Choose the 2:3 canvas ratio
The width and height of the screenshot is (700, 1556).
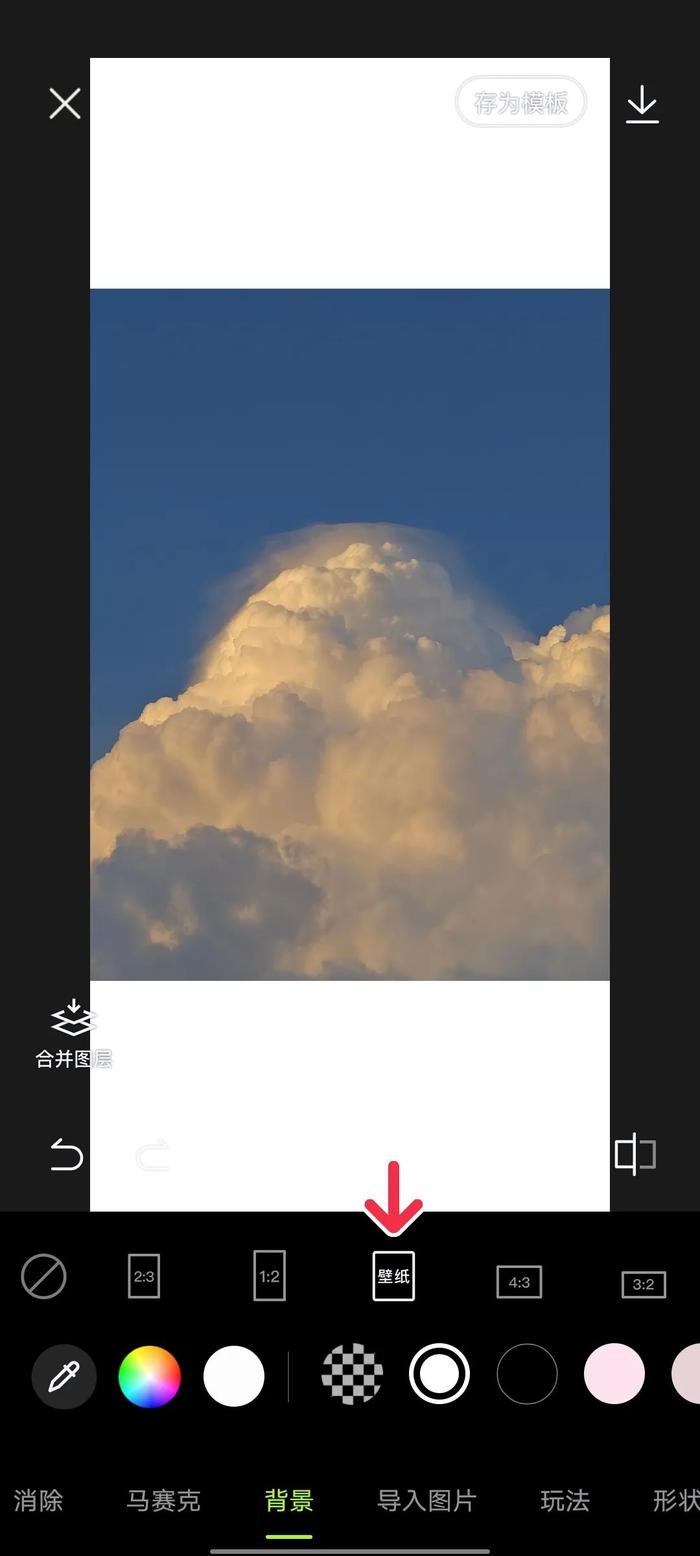(x=144, y=1277)
